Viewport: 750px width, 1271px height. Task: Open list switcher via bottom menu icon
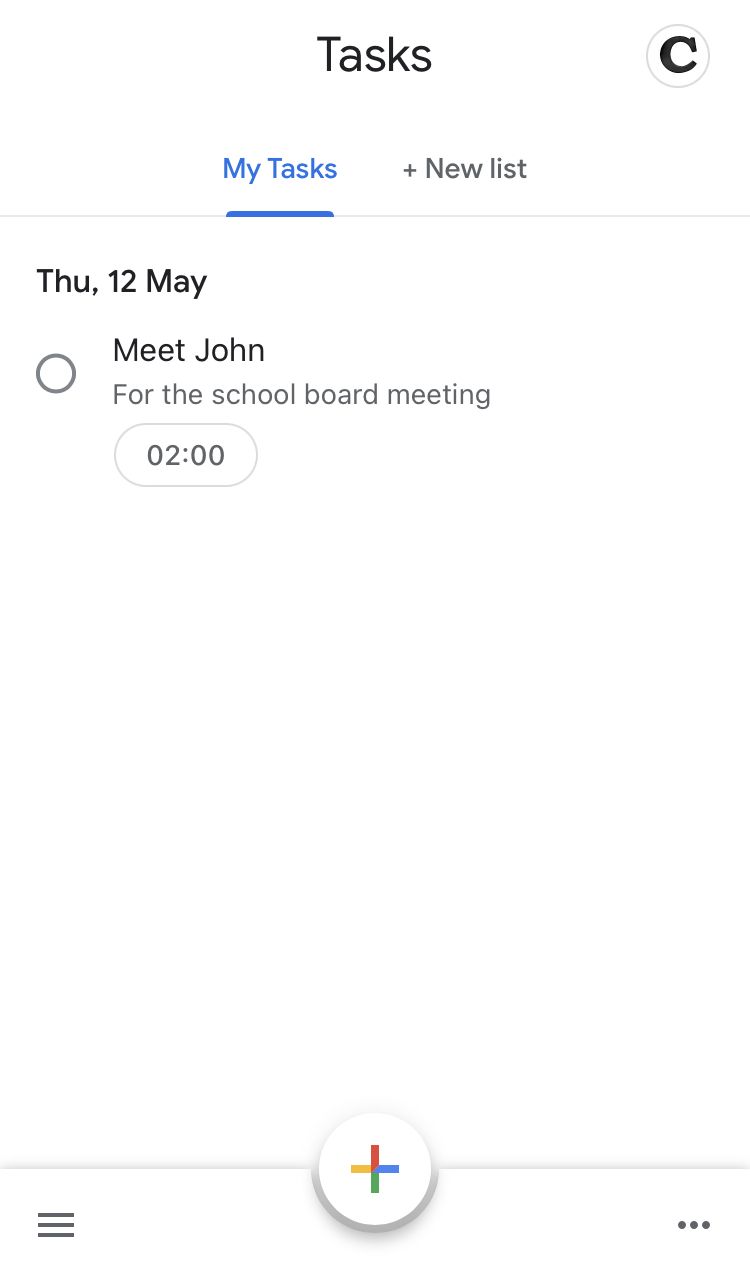click(56, 1224)
